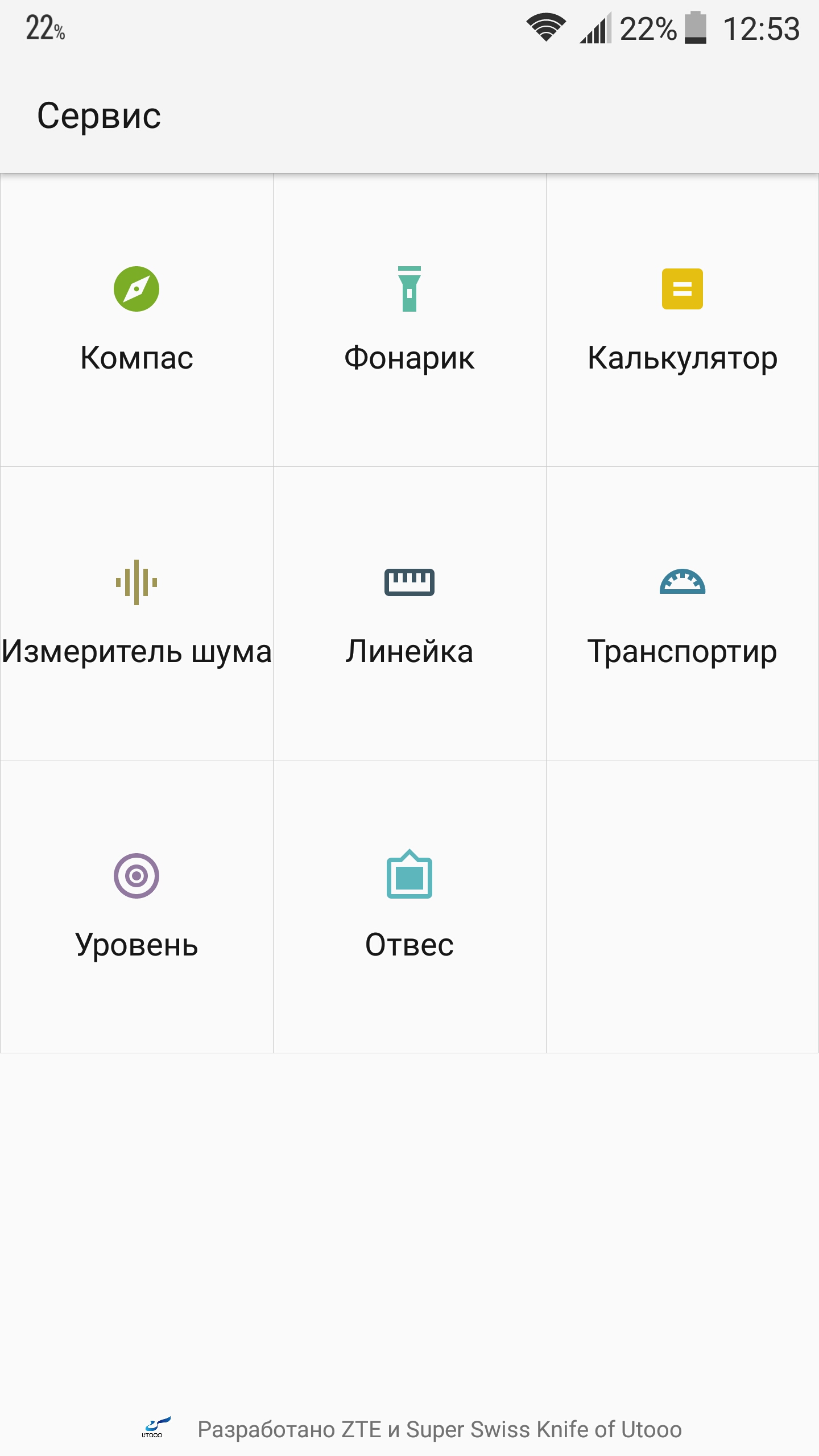Select Измеритель шума

136,614
